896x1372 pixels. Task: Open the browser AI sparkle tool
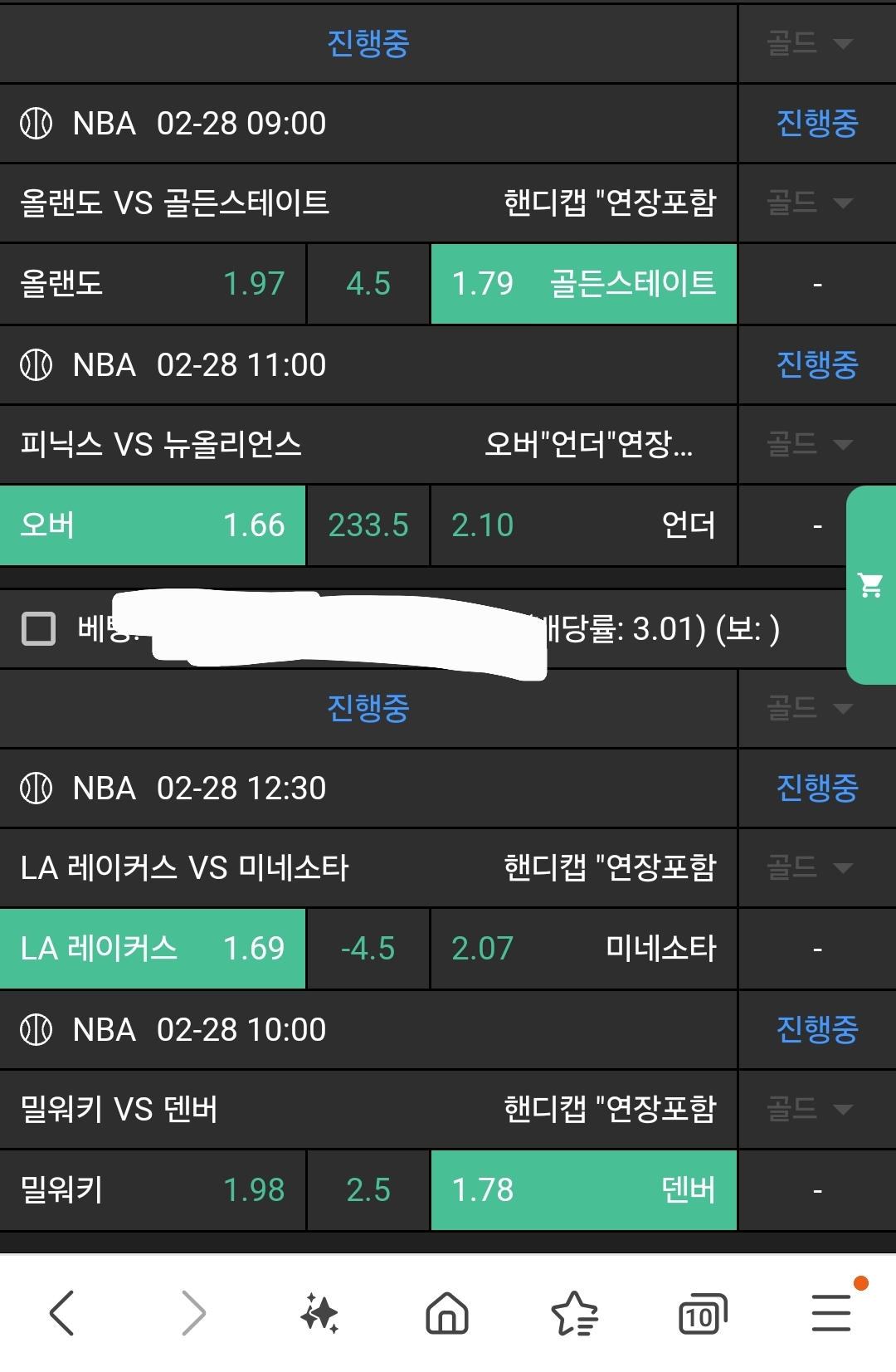pos(319,1313)
